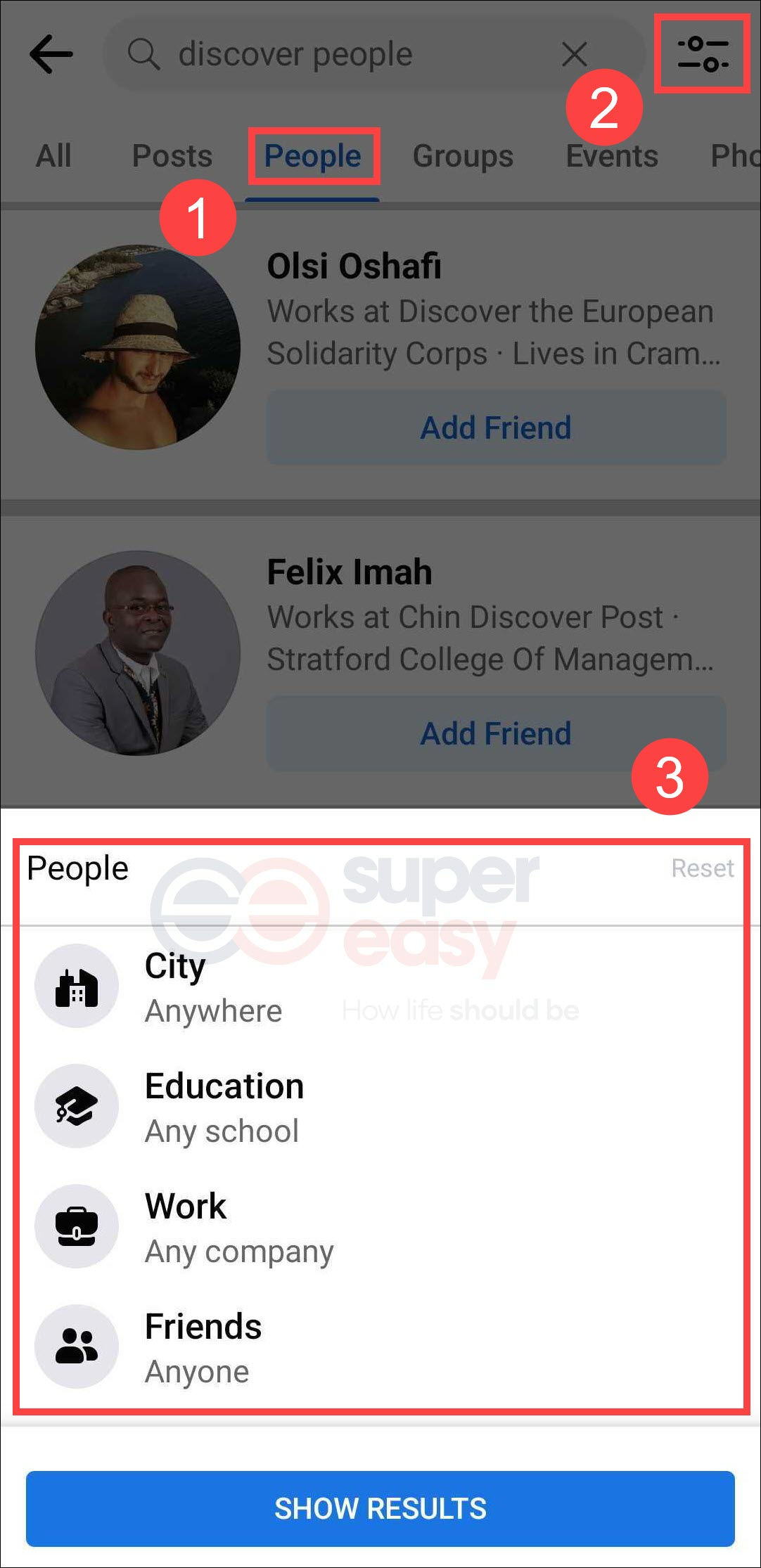Switch to the Posts tab
The height and width of the screenshot is (1568, 761).
tap(172, 156)
